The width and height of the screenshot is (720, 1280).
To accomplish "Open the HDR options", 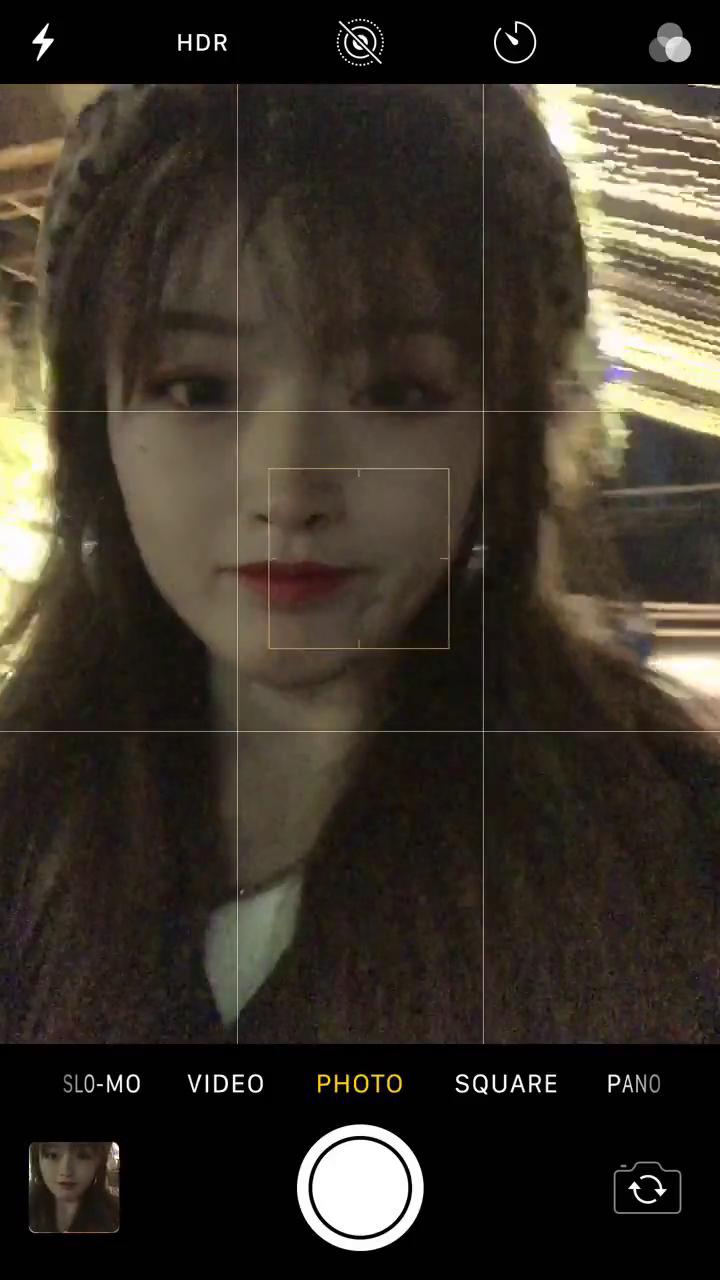I will coord(202,43).
